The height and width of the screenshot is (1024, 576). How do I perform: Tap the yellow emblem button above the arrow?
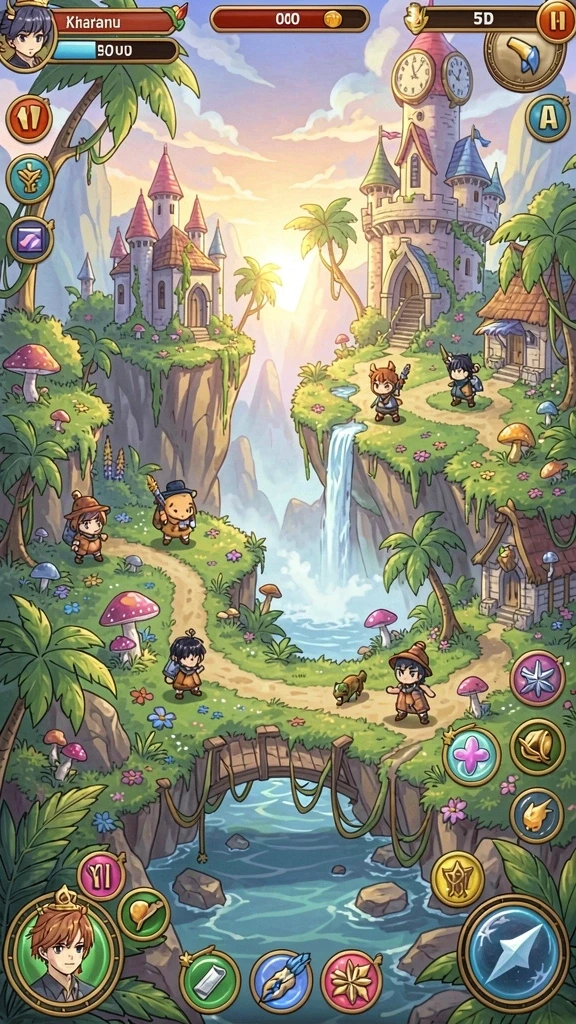point(457,879)
